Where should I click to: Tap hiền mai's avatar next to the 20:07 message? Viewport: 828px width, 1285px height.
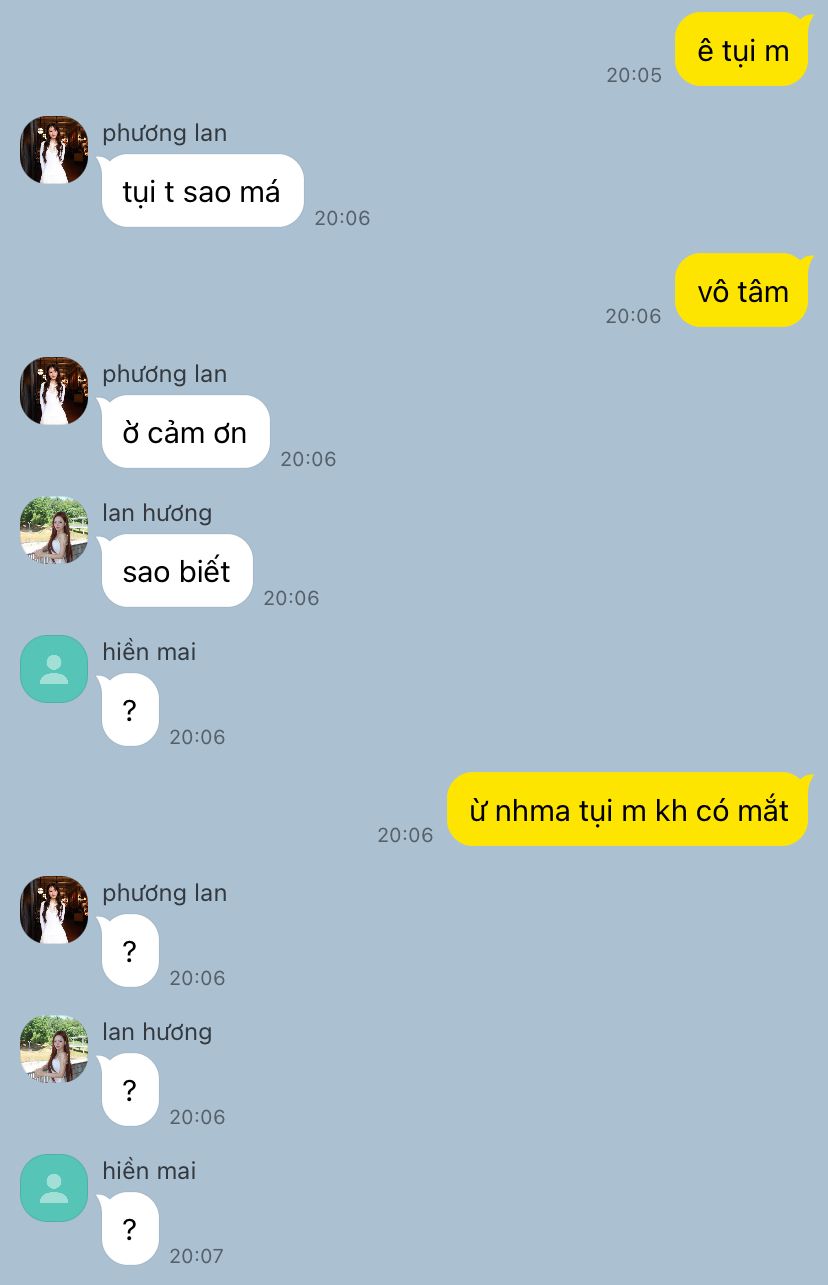pyautogui.click(x=54, y=1188)
